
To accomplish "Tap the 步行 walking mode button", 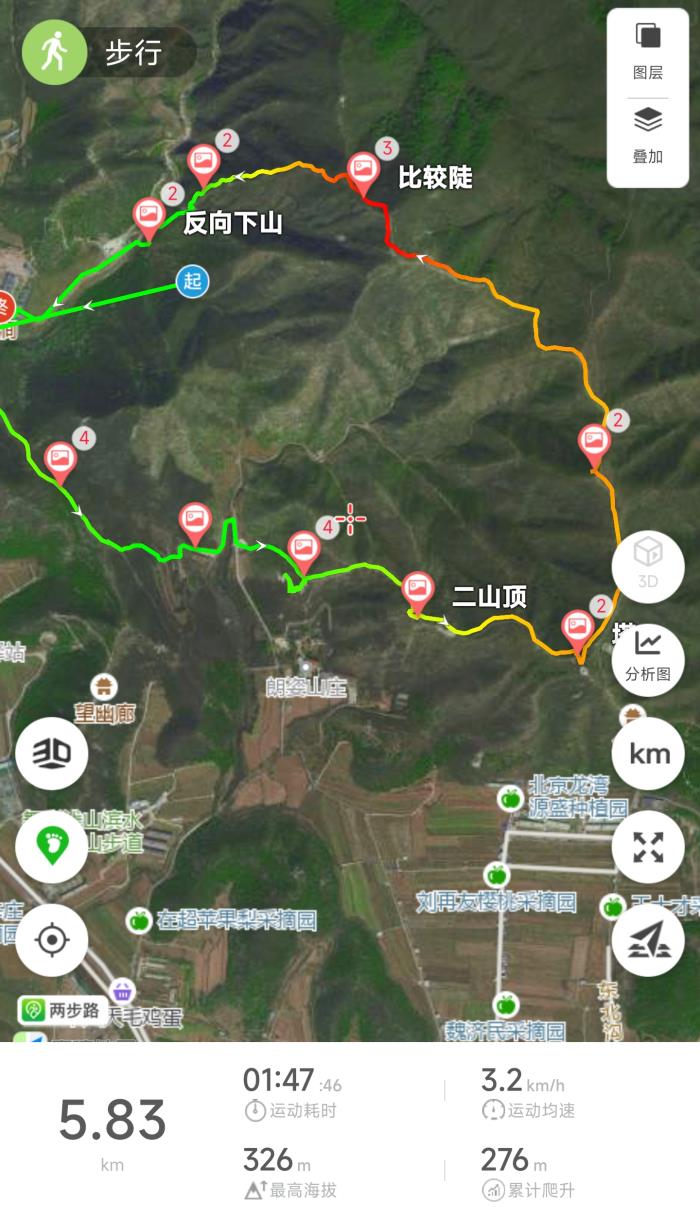I will coord(108,52).
